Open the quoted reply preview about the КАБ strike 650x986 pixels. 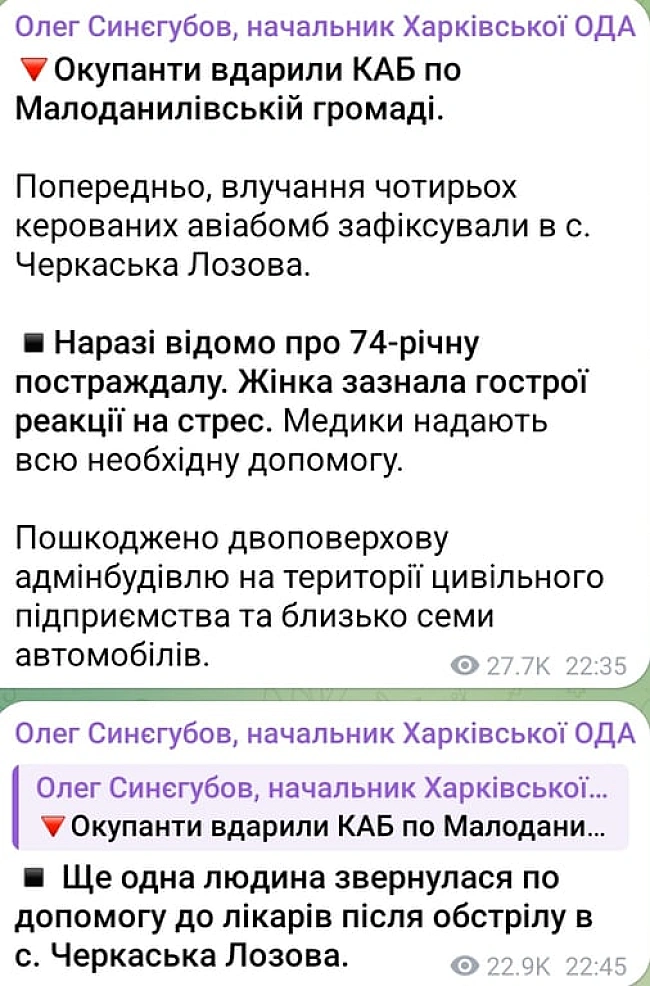tap(320, 807)
